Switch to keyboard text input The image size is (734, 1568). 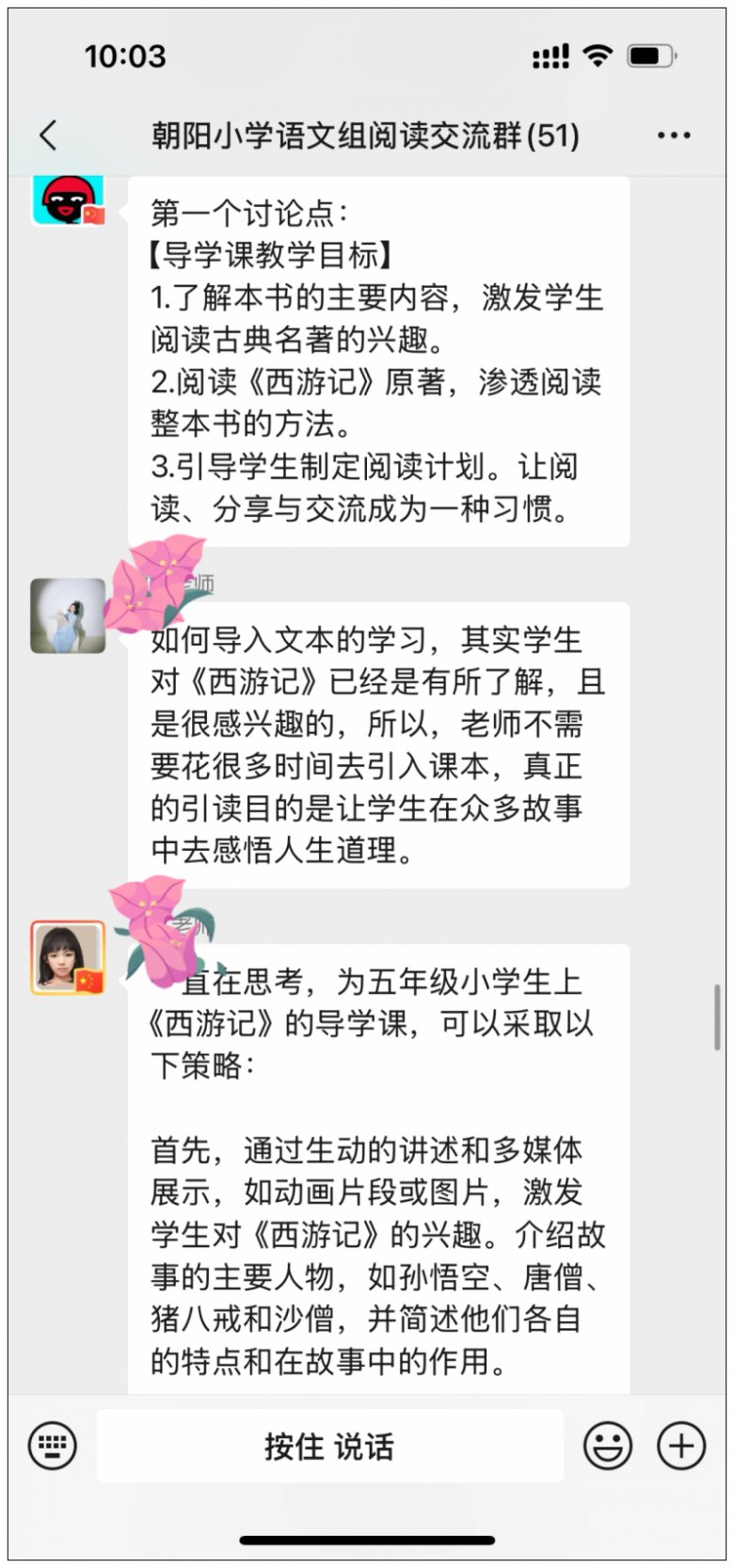point(53,1446)
